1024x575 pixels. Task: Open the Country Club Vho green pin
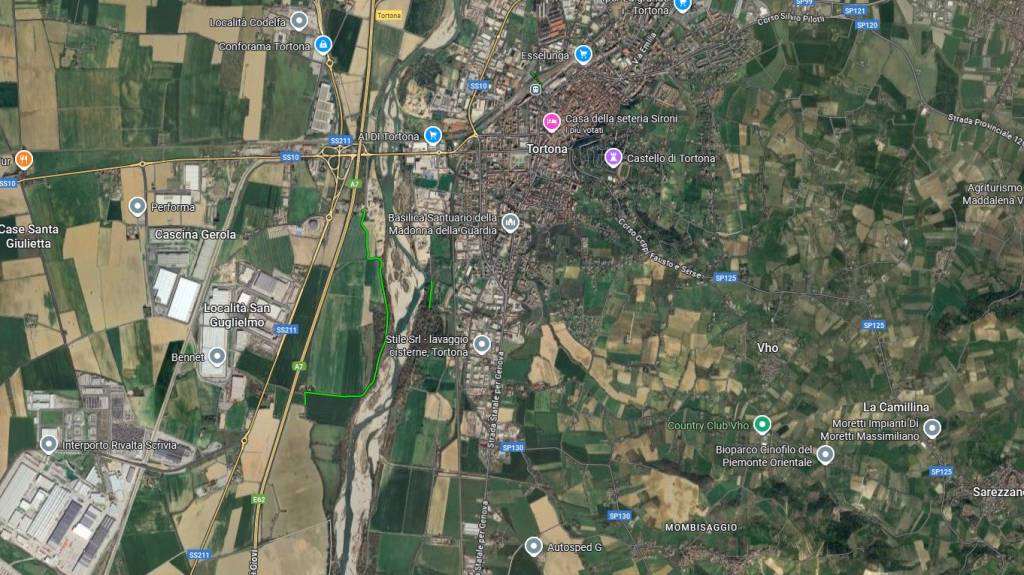pos(762,425)
